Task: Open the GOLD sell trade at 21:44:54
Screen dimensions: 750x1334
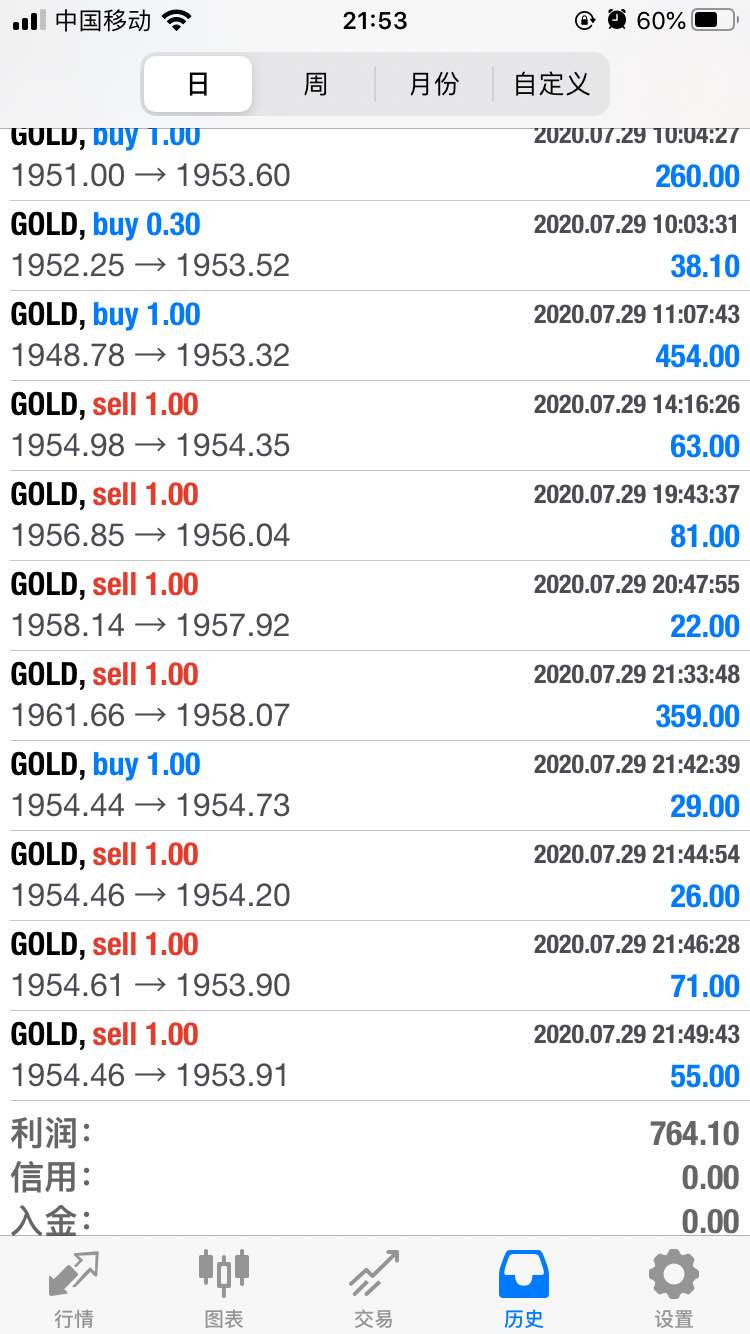Action: click(375, 875)
